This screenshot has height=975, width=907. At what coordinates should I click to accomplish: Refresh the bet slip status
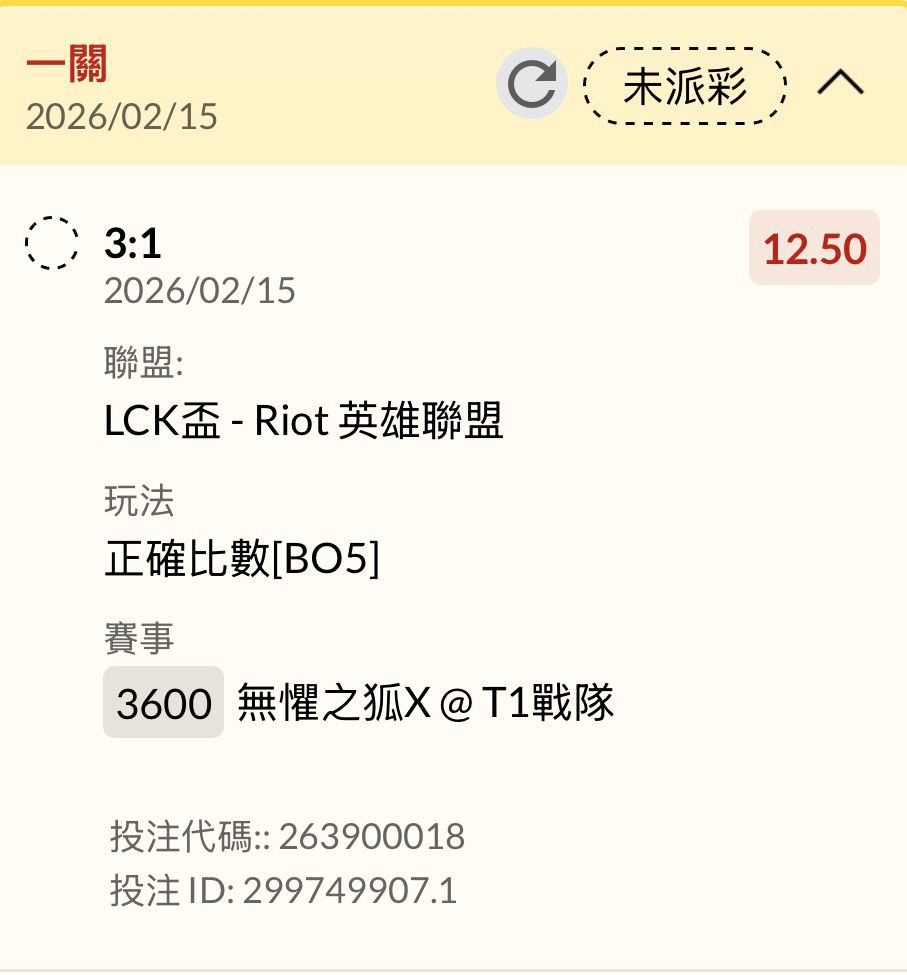(x=531, y=85)
